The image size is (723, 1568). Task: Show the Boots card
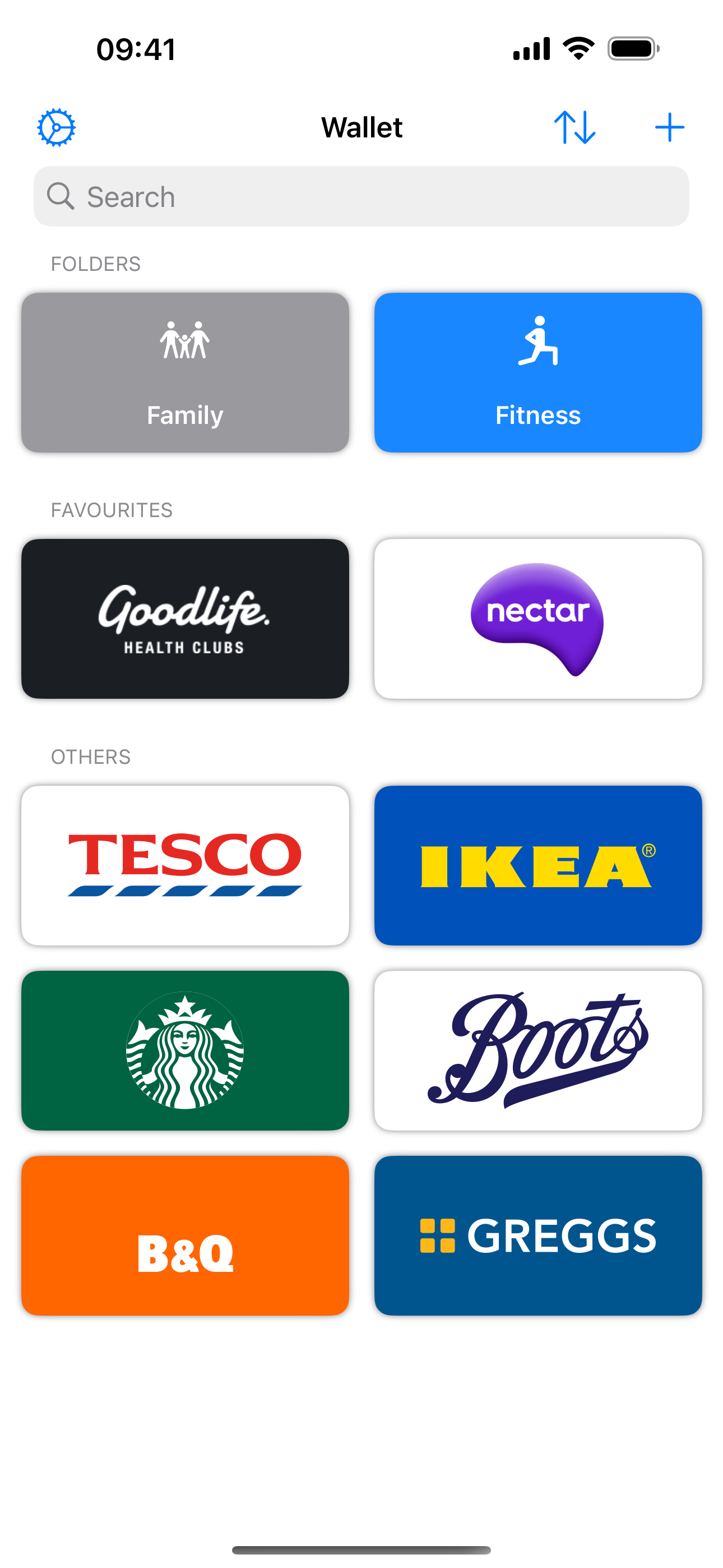tap(538, 1050)
